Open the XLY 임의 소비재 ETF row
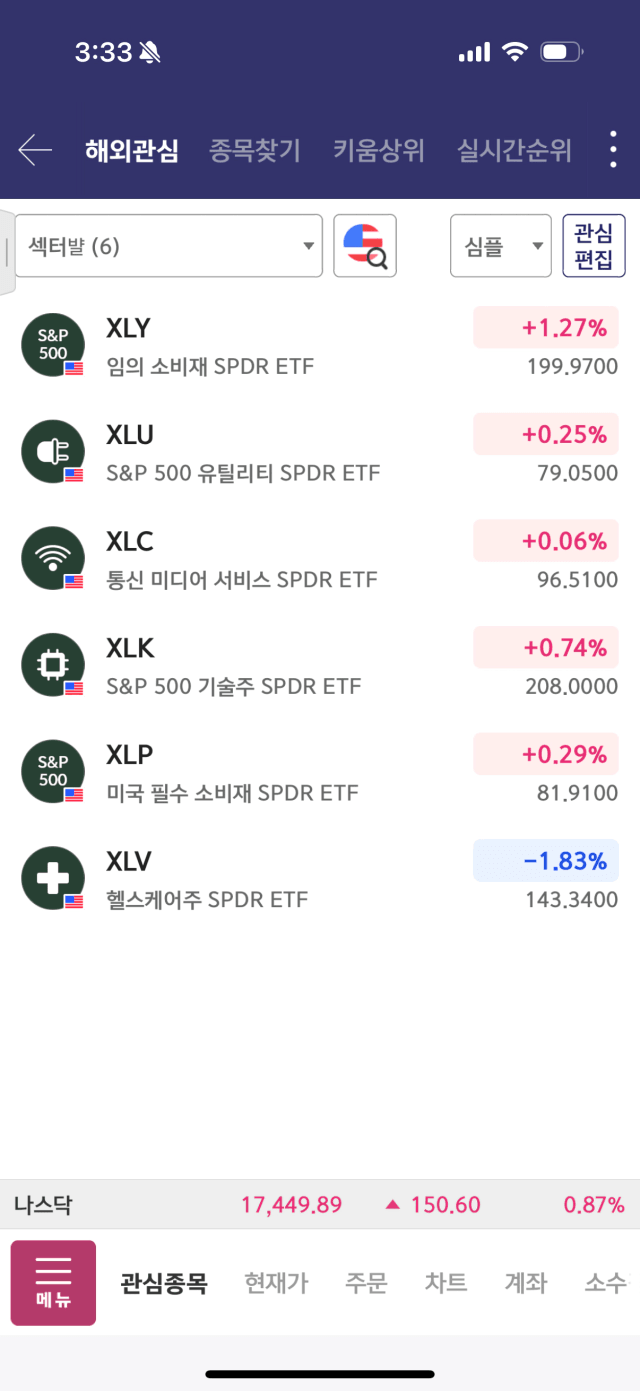 coord(320,346)
